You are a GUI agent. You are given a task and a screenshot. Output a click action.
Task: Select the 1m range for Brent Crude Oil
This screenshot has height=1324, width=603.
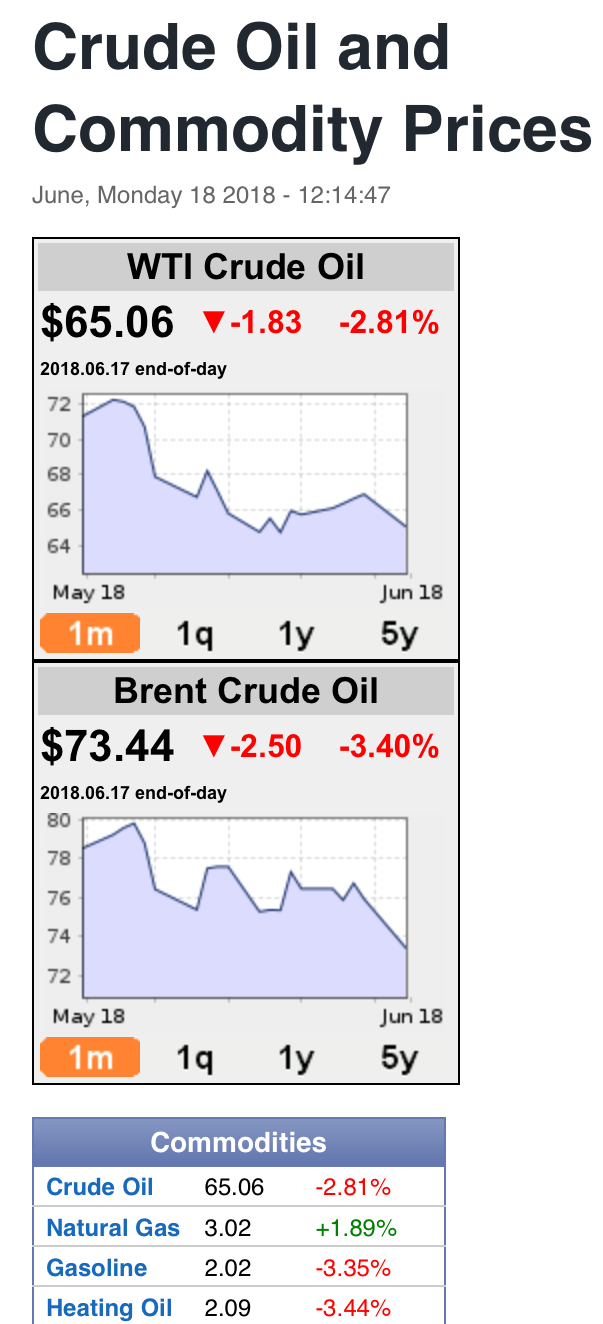click(90, 1057)
